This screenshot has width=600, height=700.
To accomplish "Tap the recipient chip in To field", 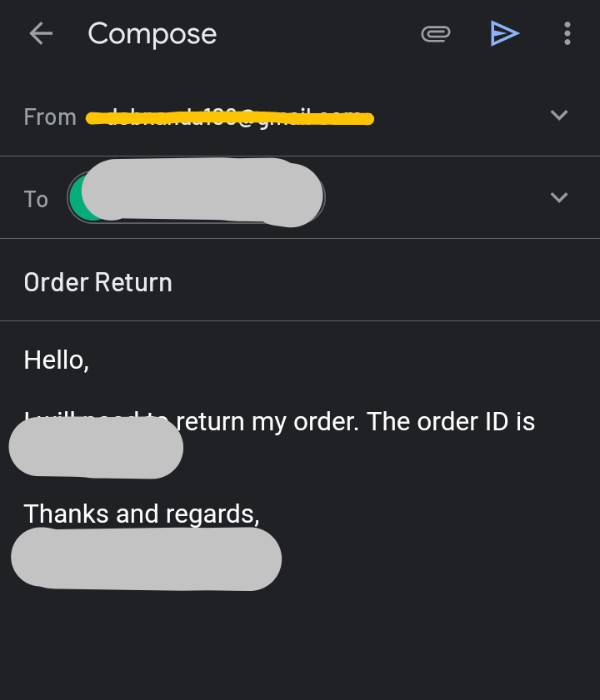I will (196, 197).
